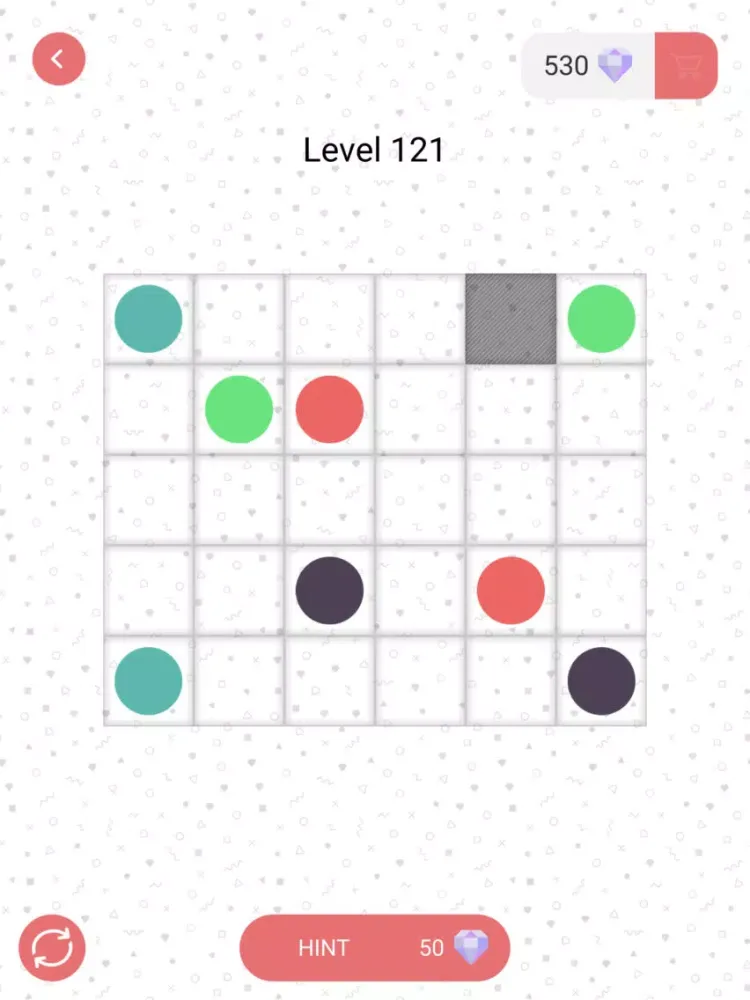
Task: Use the HINT button for 50 gems
Action: 375,947
